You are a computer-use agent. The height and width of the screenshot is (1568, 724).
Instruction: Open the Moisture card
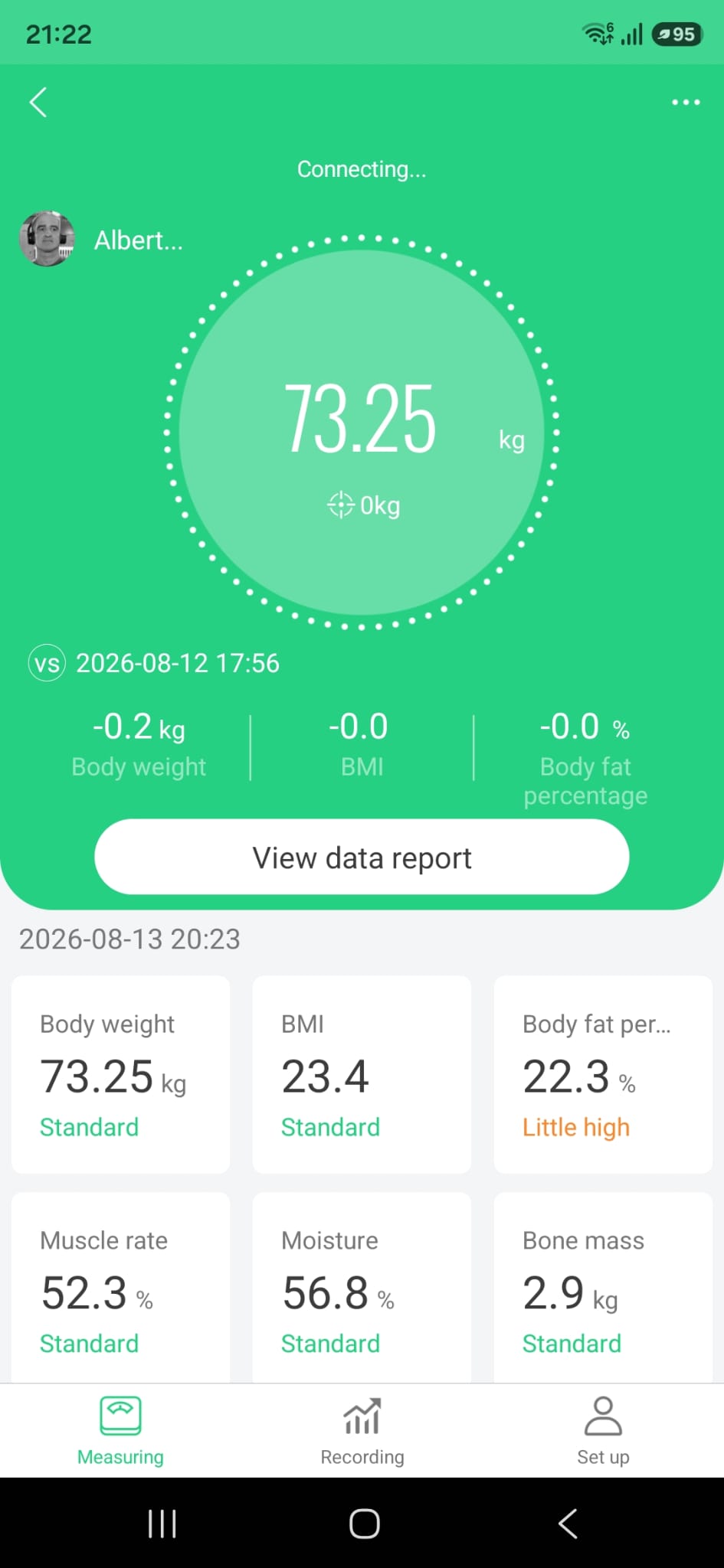[x=362, y=1288]
